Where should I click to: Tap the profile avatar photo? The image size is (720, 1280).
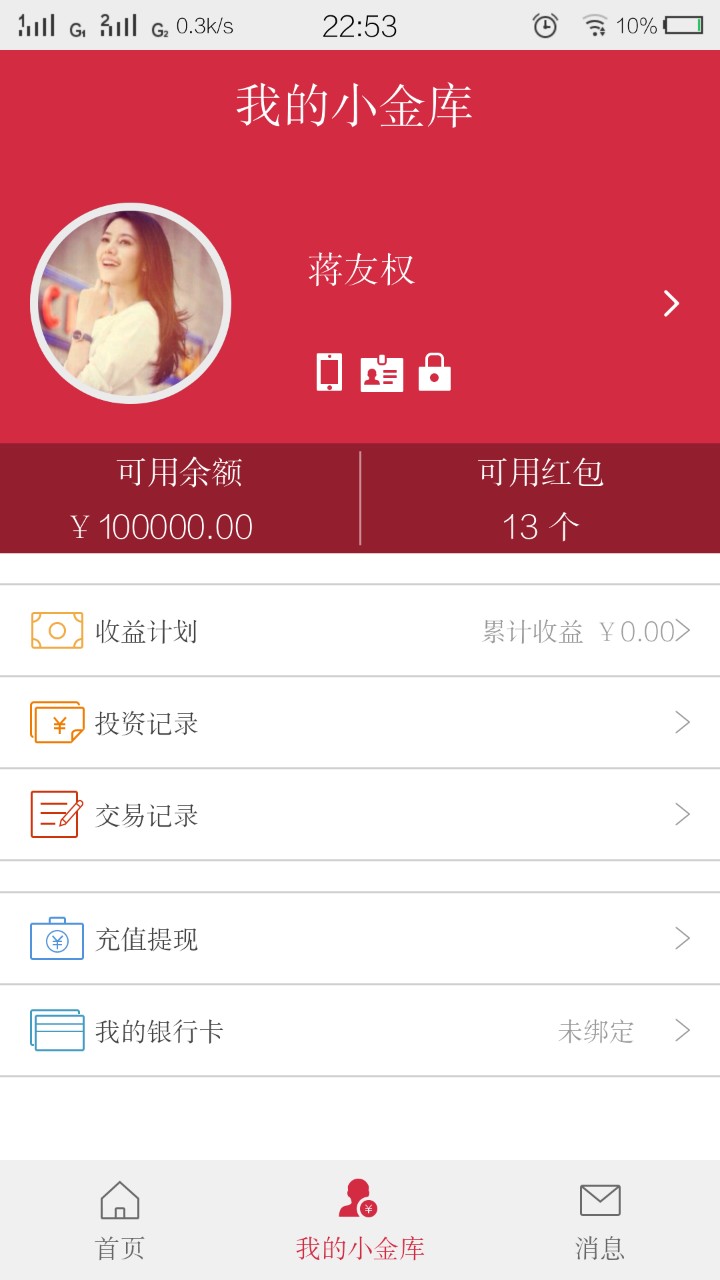tap(131, 304)
